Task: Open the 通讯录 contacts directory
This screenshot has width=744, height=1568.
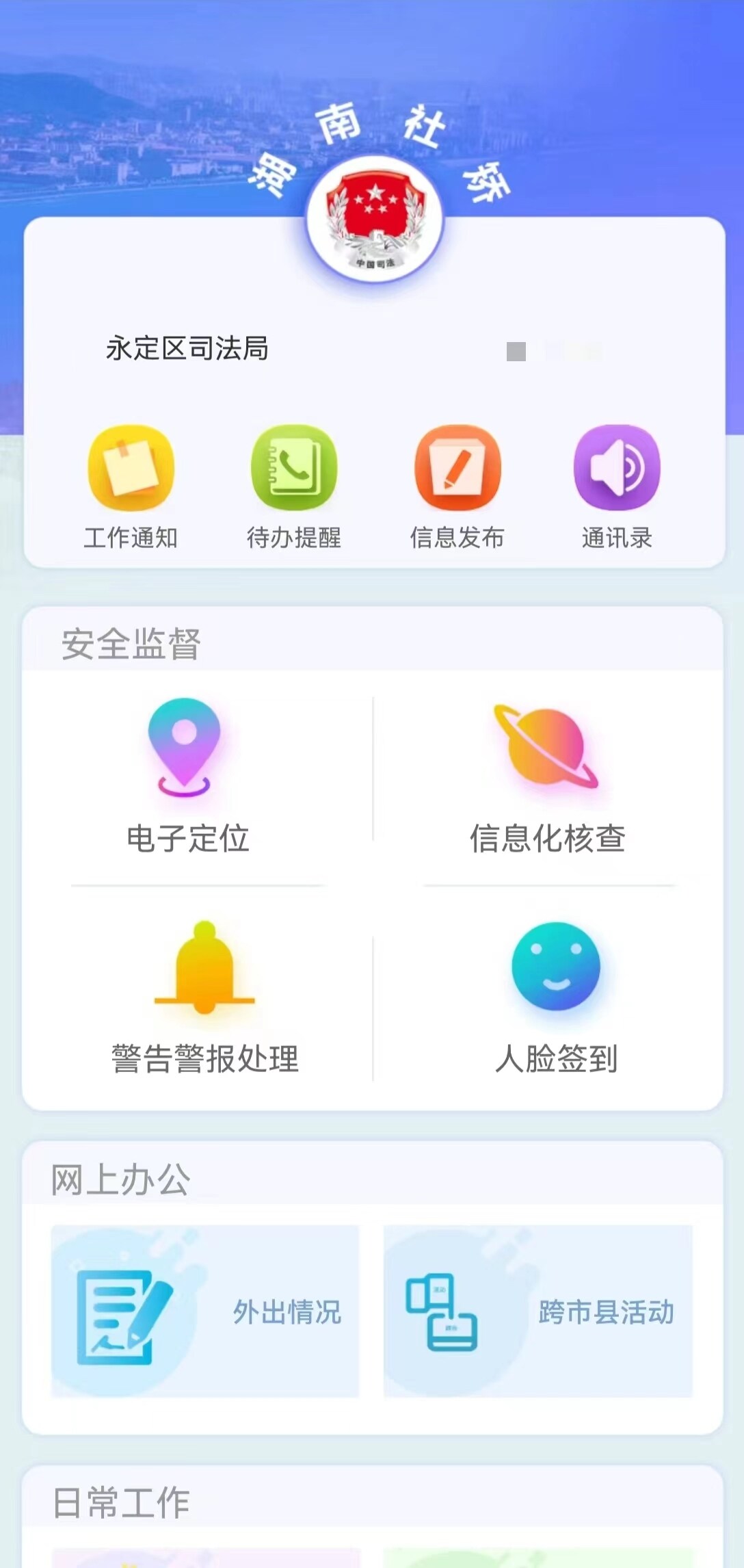Action: tap(617, 487)
